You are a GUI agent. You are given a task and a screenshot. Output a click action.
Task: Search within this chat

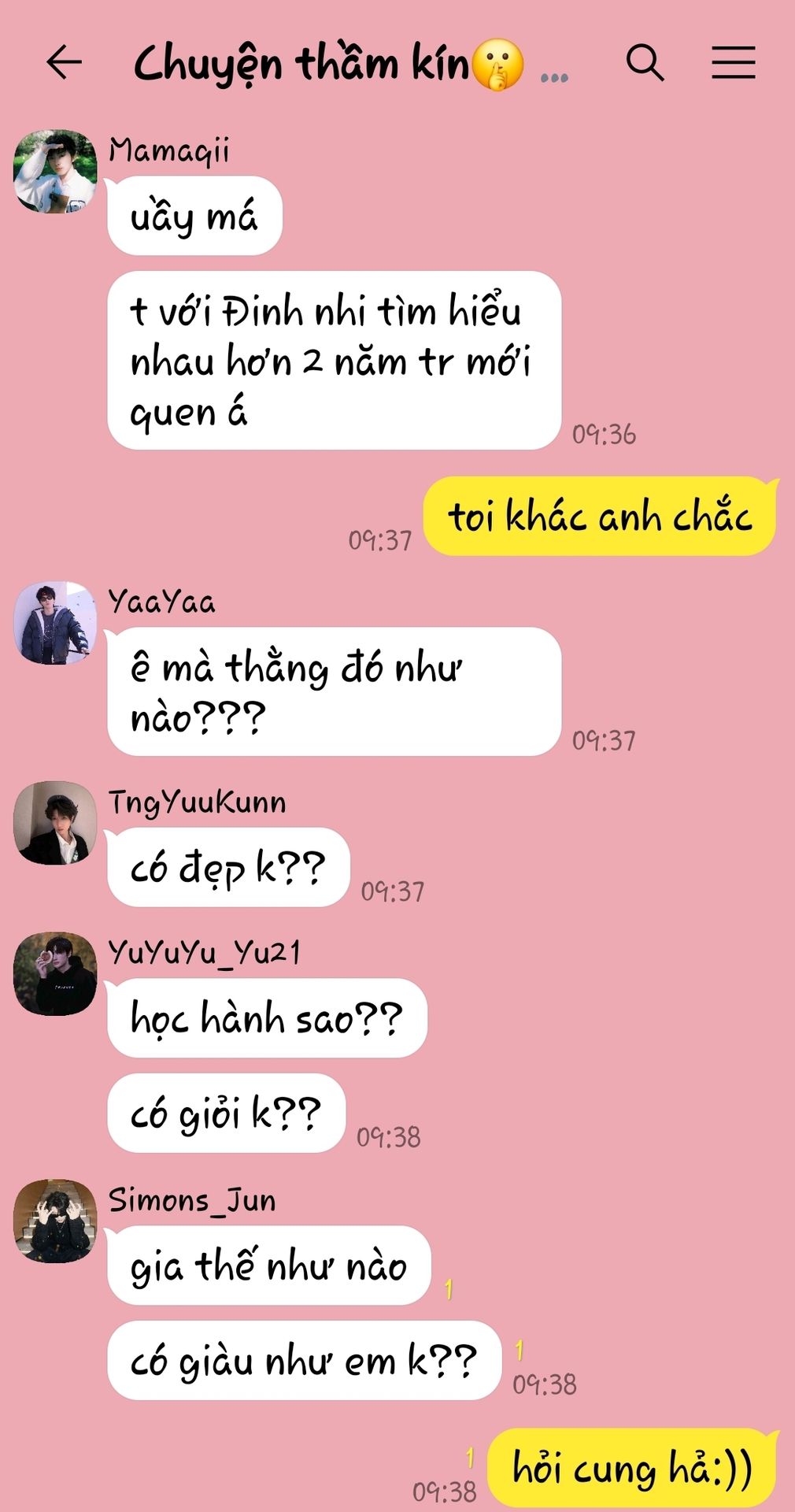click(x=645, y=63)
